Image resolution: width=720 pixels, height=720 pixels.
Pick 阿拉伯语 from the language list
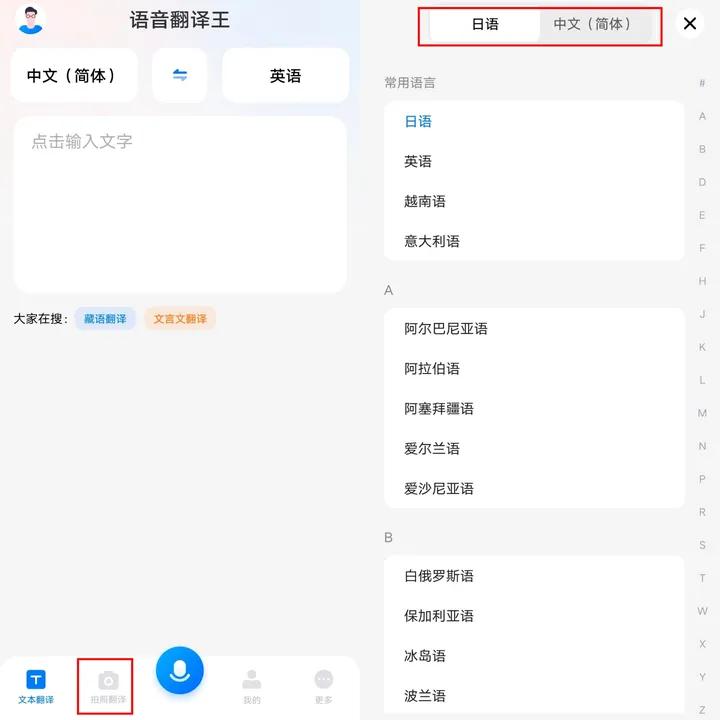[432, 368]
